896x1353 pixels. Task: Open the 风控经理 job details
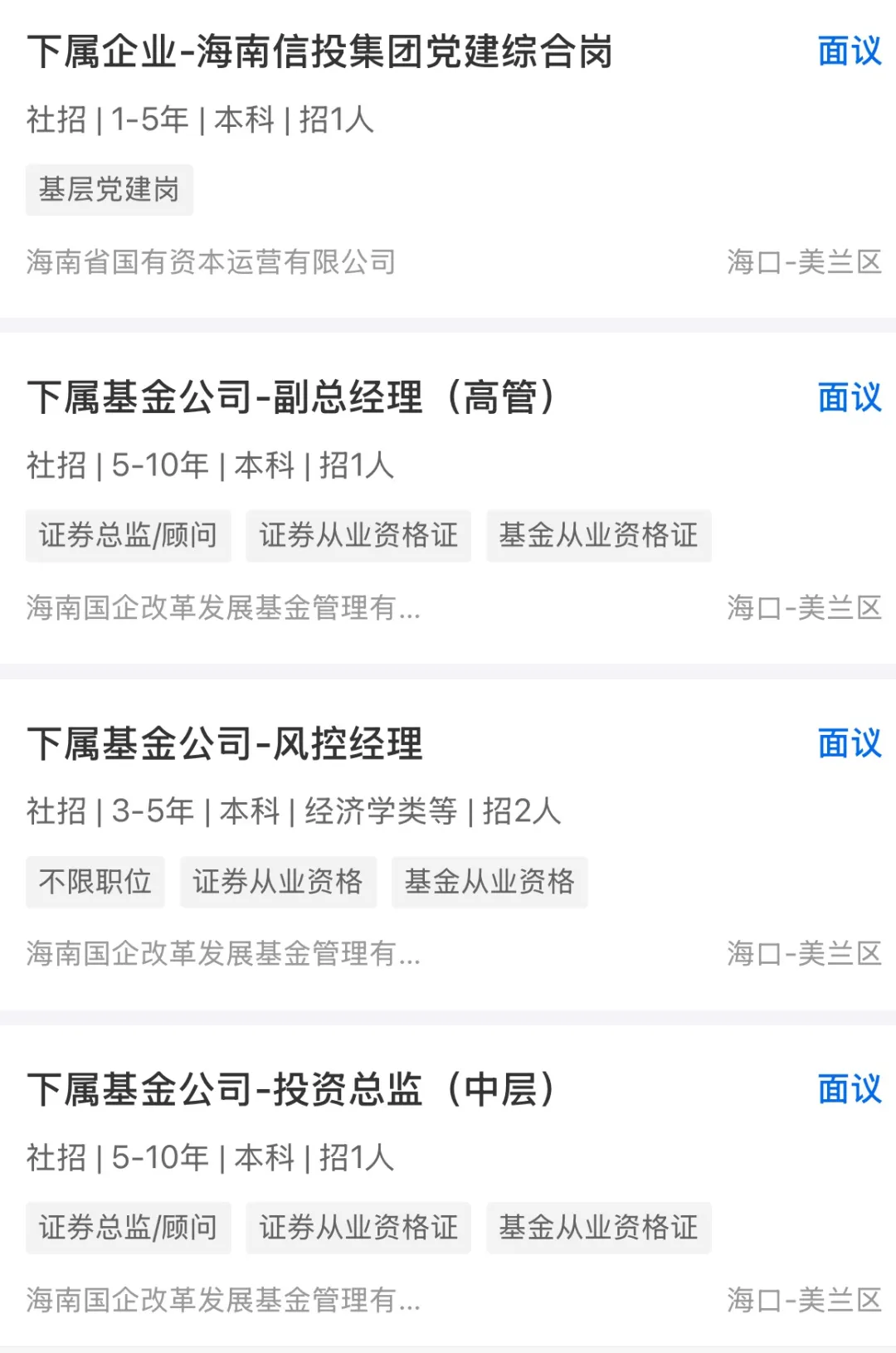(225, 743)
